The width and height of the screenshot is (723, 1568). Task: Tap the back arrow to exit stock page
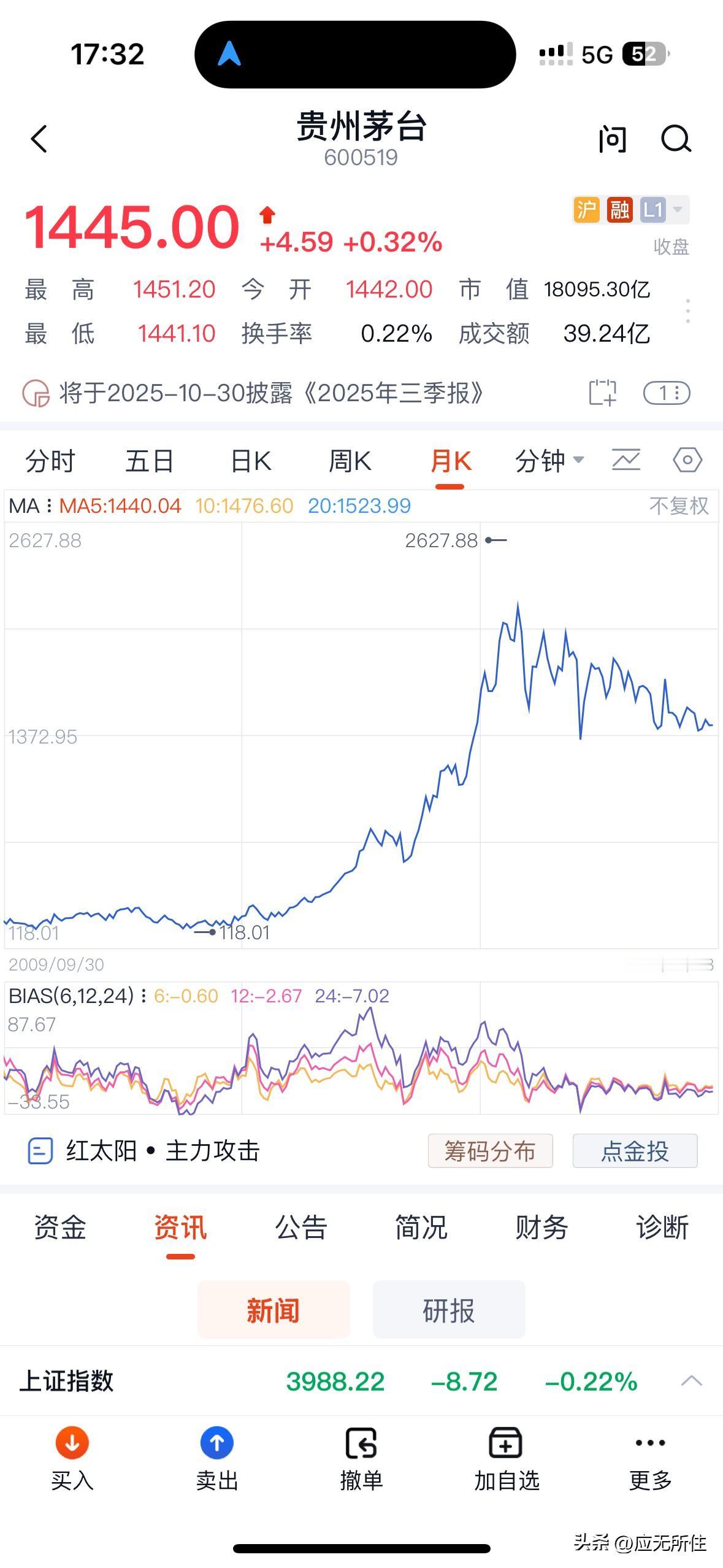click(x=39, y=139)
